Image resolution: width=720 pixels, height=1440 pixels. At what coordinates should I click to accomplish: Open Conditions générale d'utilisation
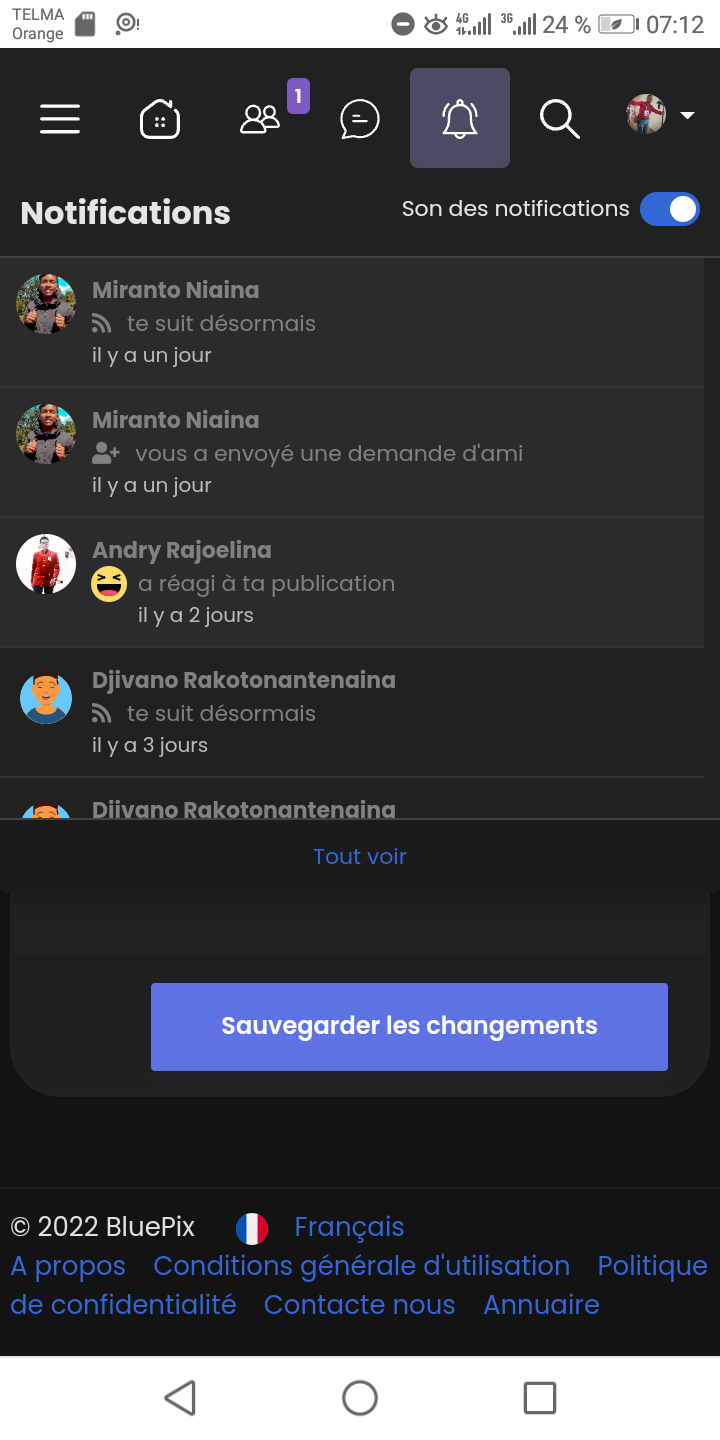(361, 1266)
